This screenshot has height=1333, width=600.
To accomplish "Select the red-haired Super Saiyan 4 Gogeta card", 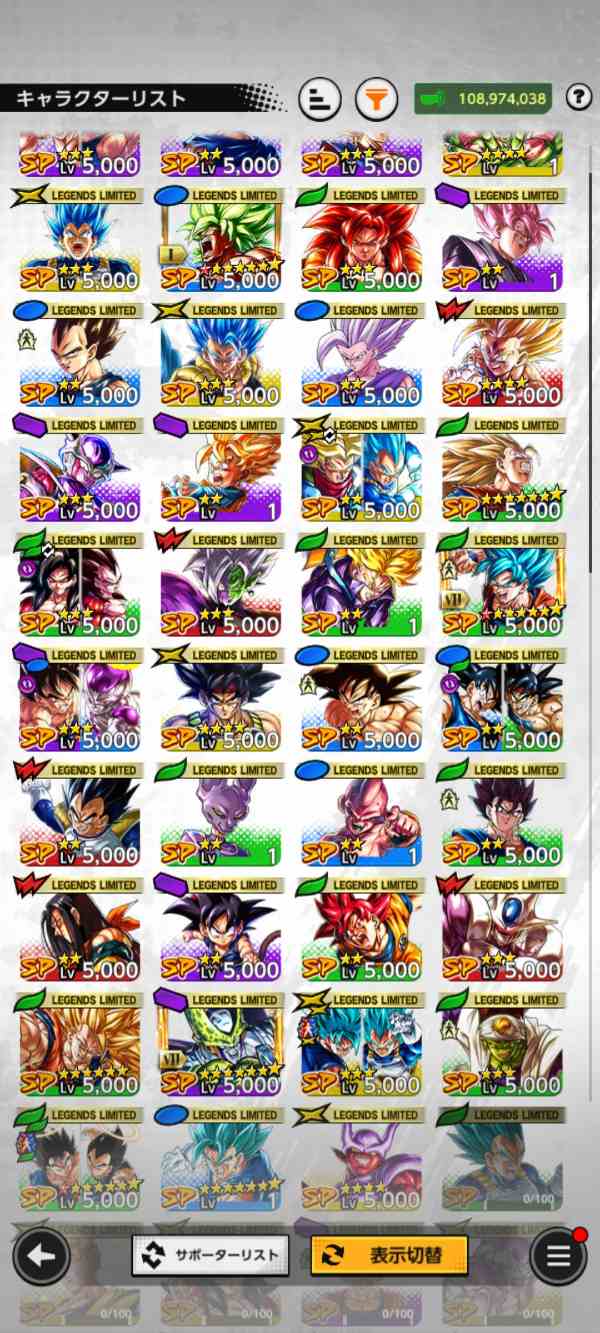I will [361, 240].
